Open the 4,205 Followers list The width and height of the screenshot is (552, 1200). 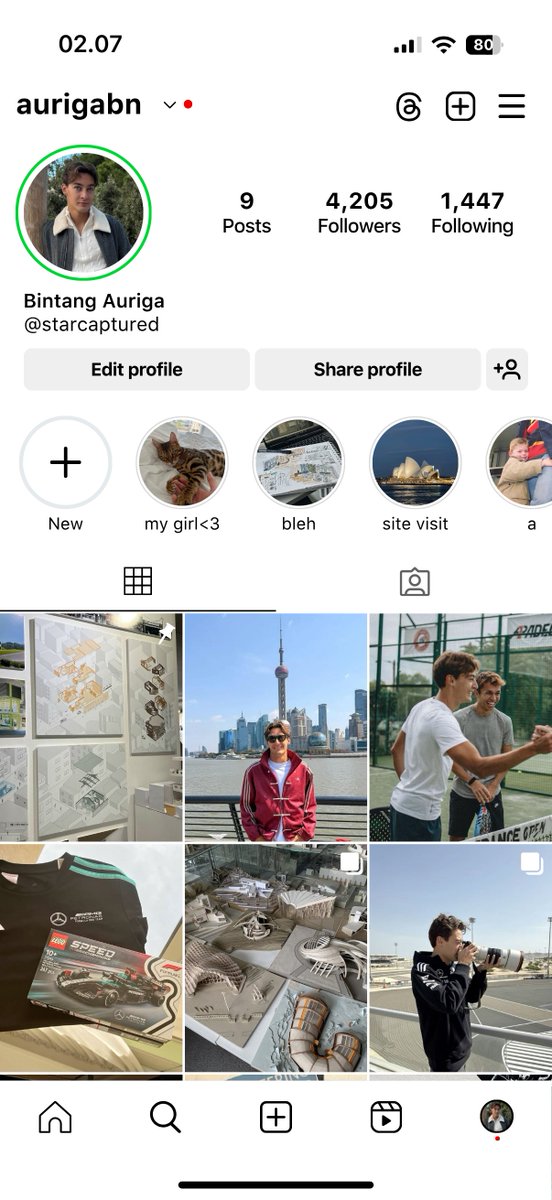click(x=359, y=213)
